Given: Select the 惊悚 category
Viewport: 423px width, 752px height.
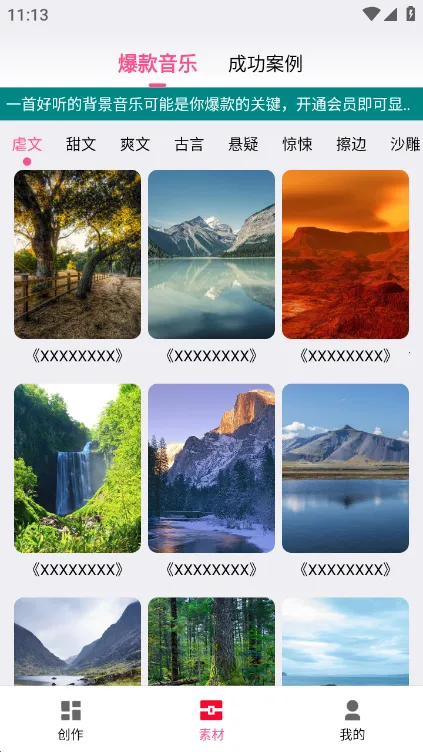Looking at the screenshot, I should pos(297,144).
